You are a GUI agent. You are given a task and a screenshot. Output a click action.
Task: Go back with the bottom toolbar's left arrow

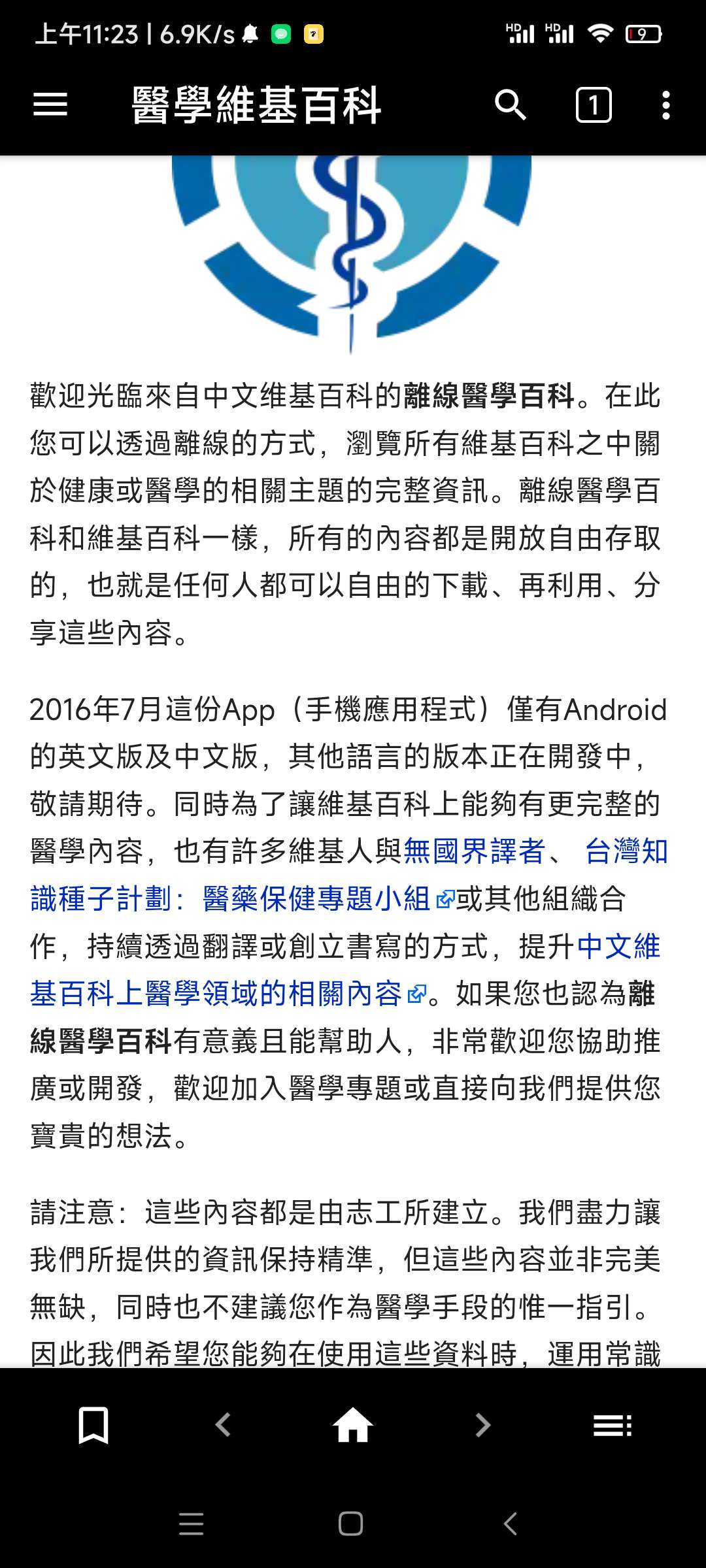223,1425
